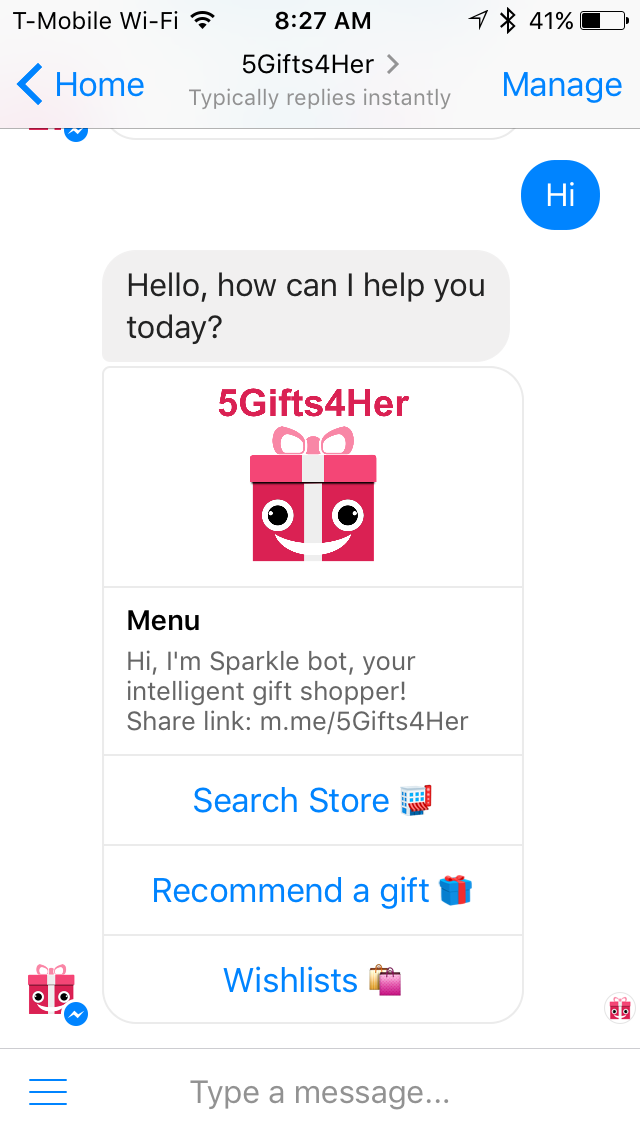Open the 5Gifts4Her menu card image
Screen dimensions: 640x1136
pyautogui.click(x=313, y=477)
